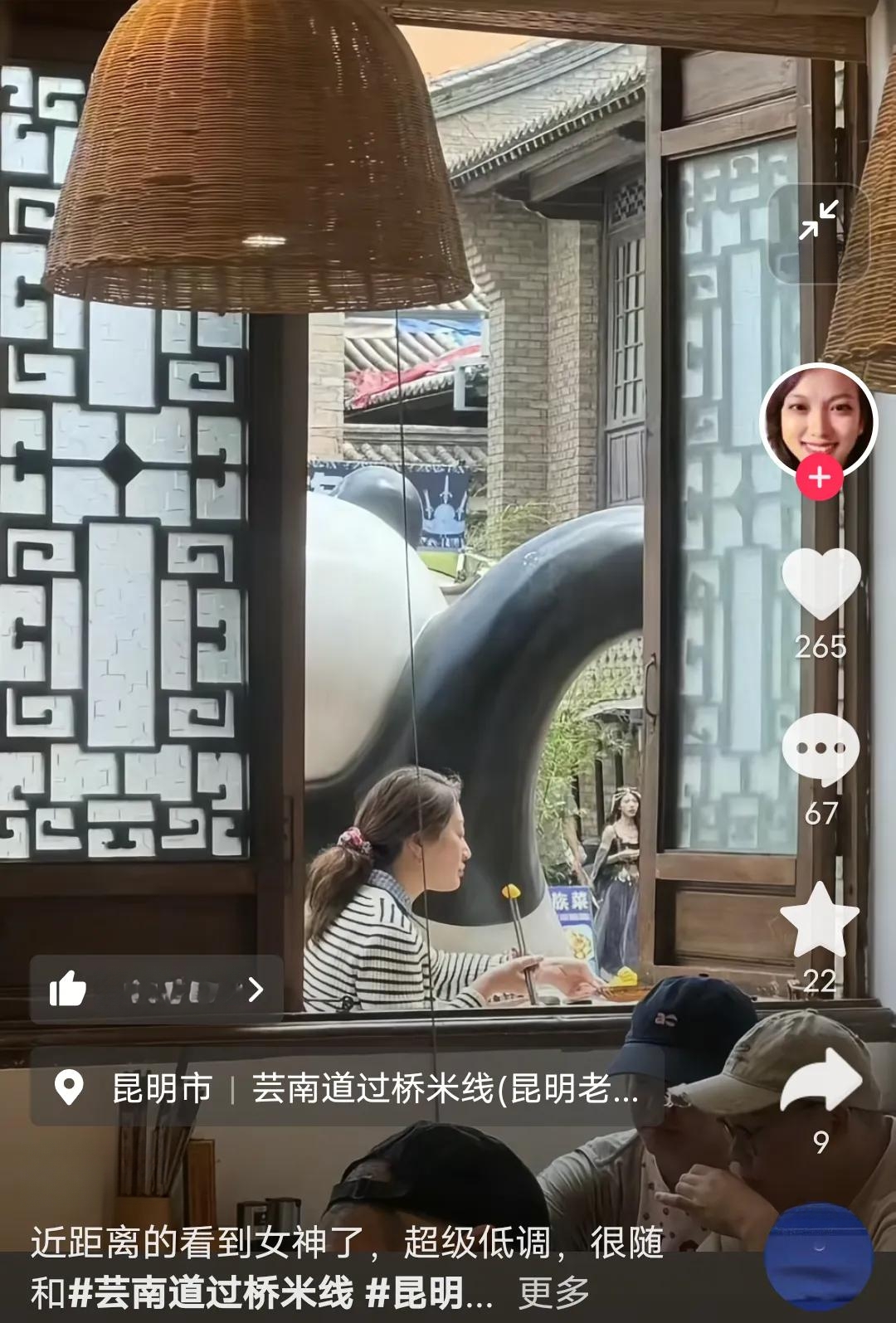Open the 昆明市 location tag

pyautogui.click(x=162, y=1087)
